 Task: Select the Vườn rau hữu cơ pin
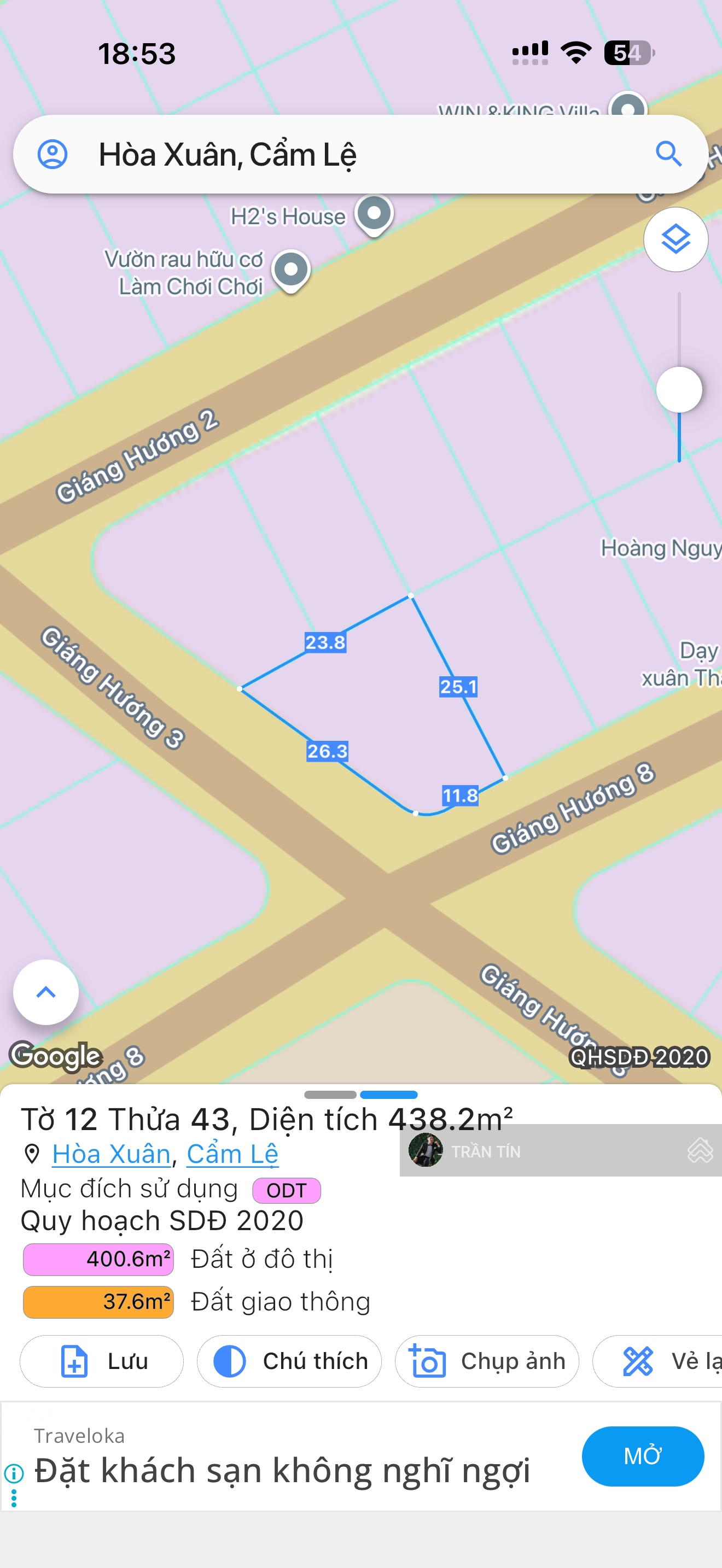pos(291,269)
